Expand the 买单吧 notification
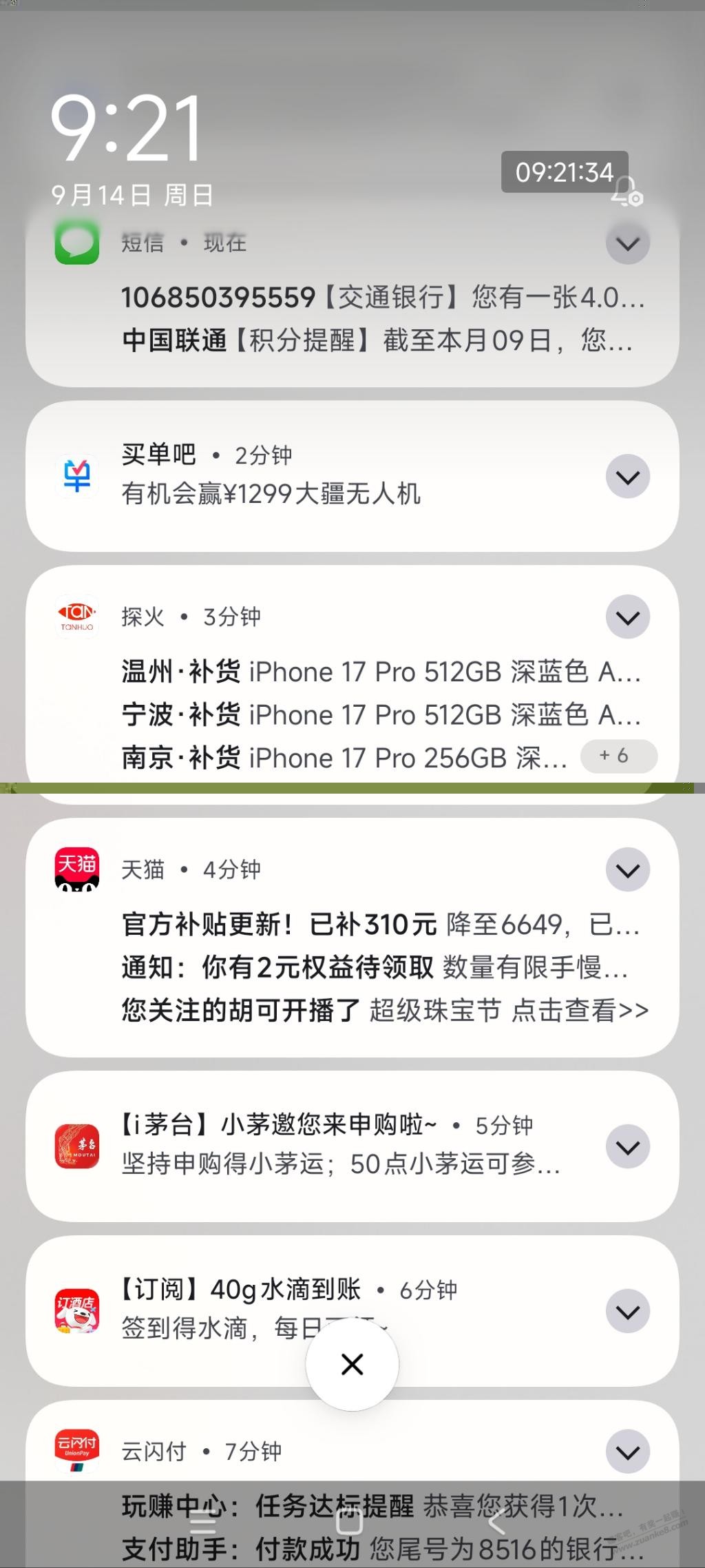The image size is (705, 1568). pos(627,477)
